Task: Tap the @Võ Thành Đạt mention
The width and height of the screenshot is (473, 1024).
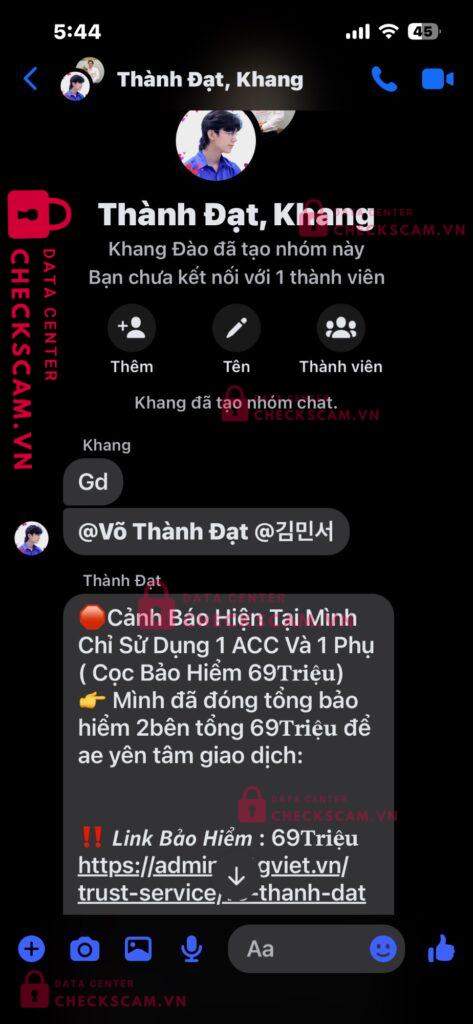Action: pos(163,532)
